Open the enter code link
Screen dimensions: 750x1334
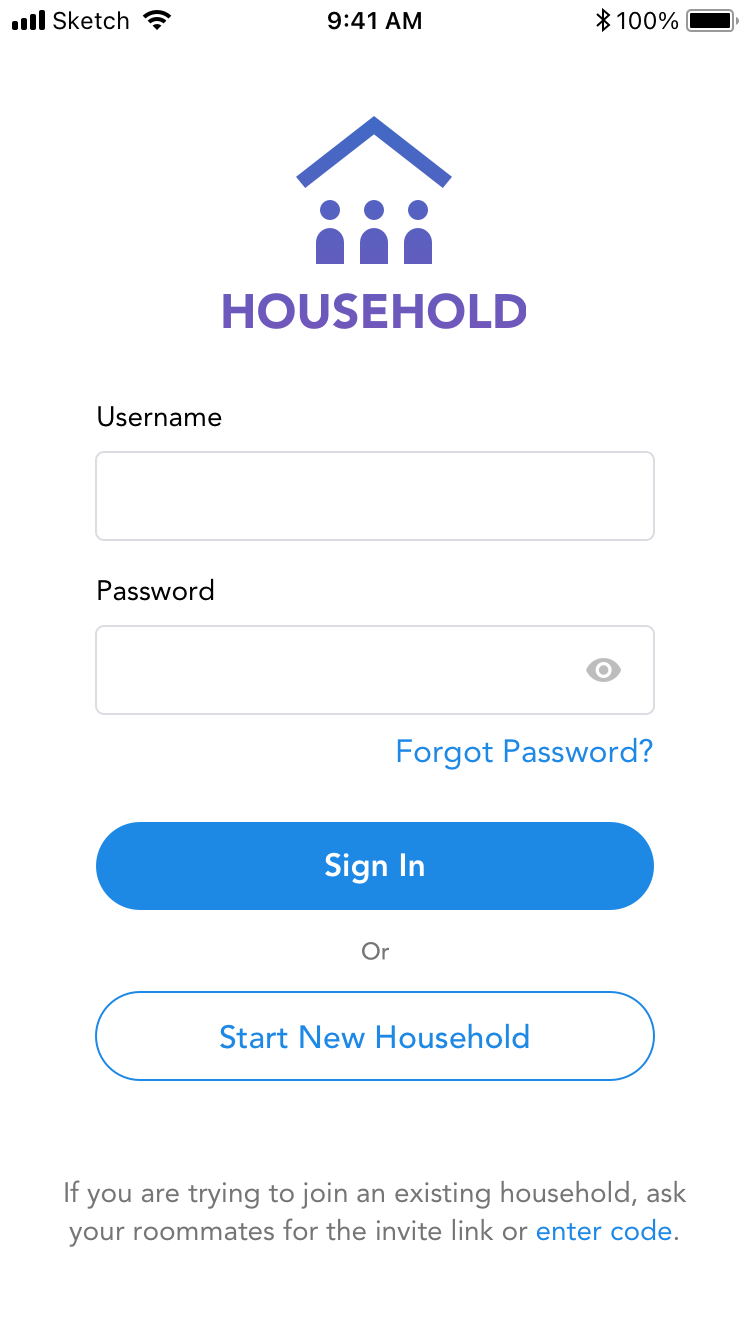point(604,1231)
